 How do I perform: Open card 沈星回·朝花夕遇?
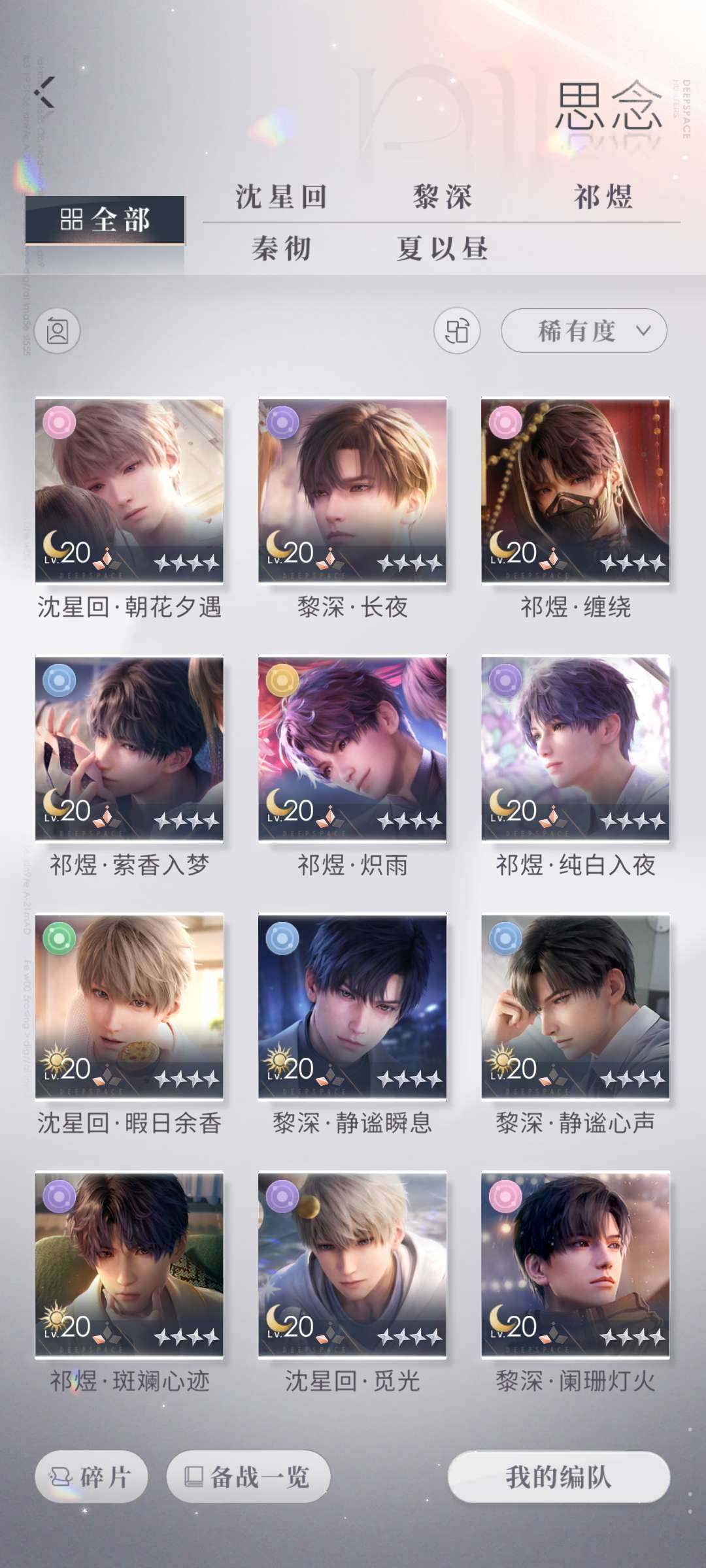tap(129, 491)
